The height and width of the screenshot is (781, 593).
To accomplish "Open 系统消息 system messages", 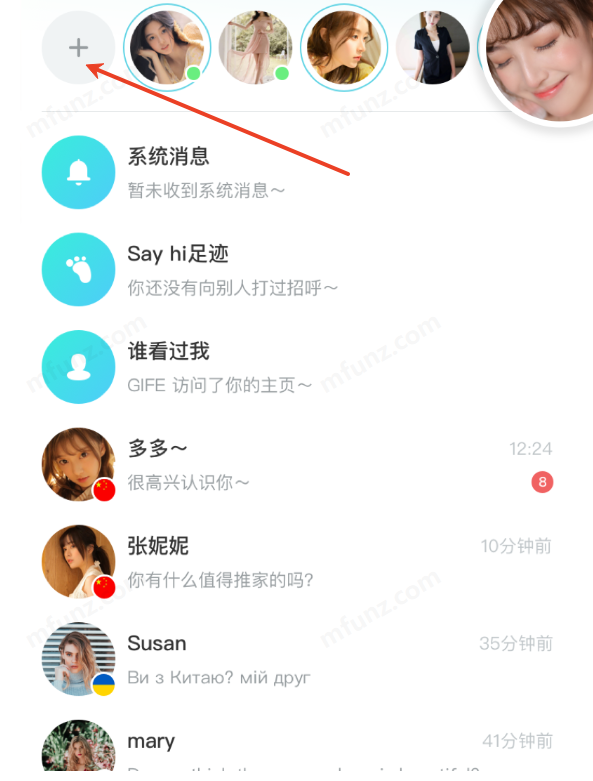I will 297,172.
